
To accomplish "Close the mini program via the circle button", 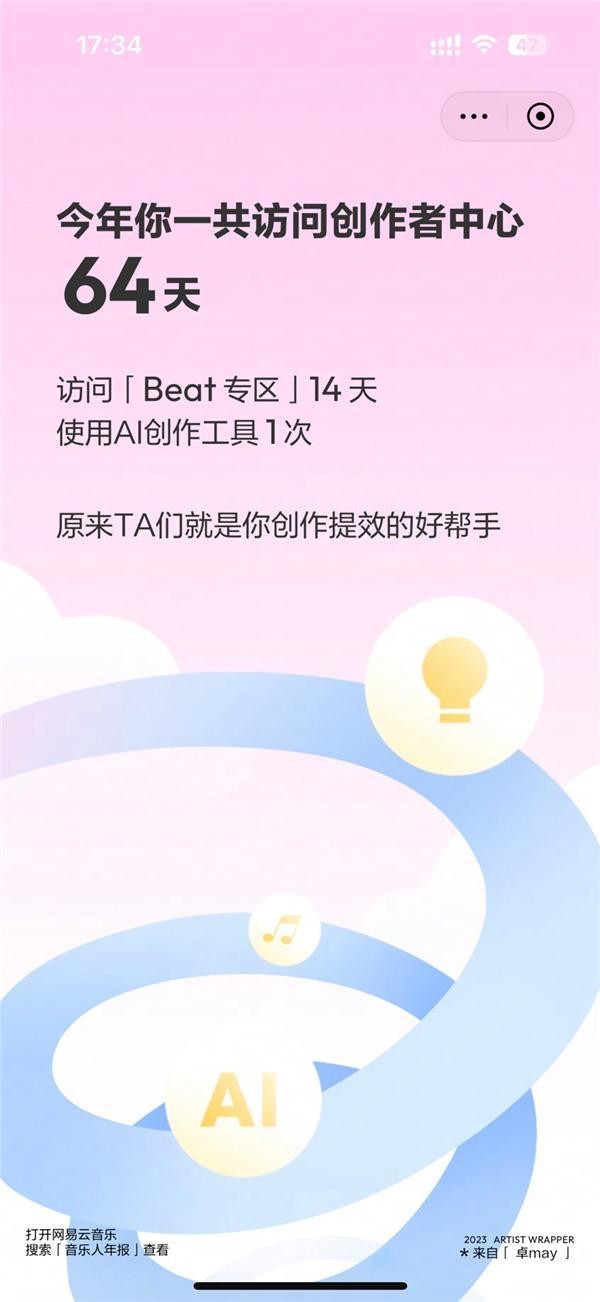I will (x=540, y=117).
